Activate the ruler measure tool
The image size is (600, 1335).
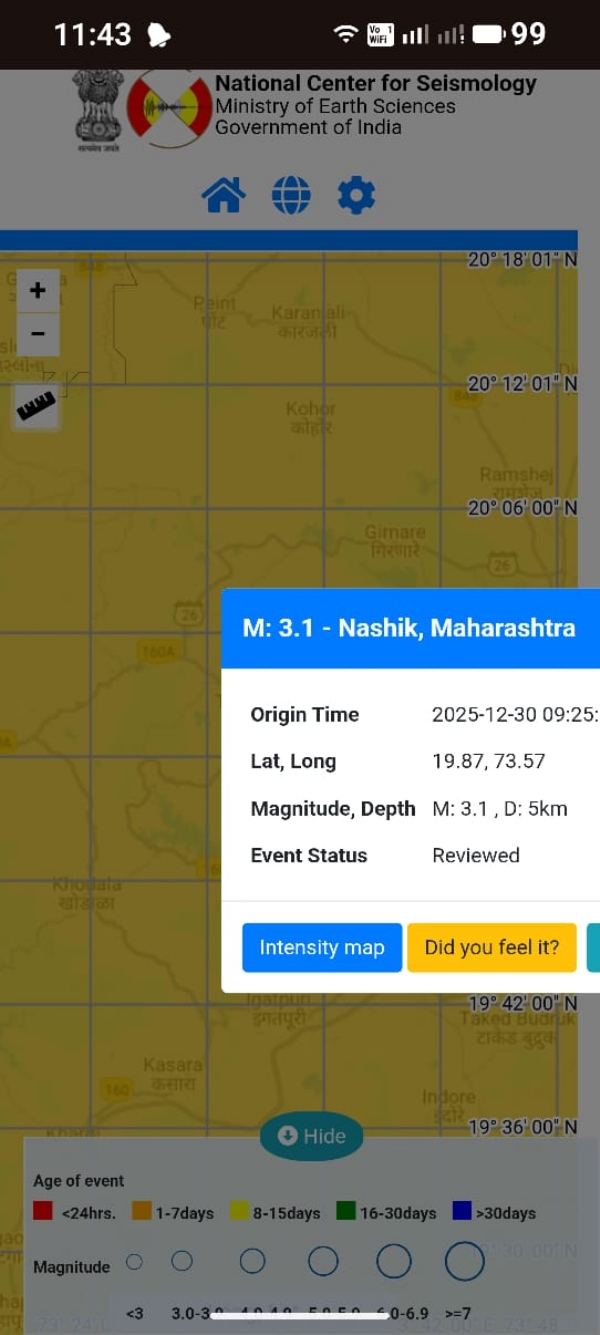37,406
